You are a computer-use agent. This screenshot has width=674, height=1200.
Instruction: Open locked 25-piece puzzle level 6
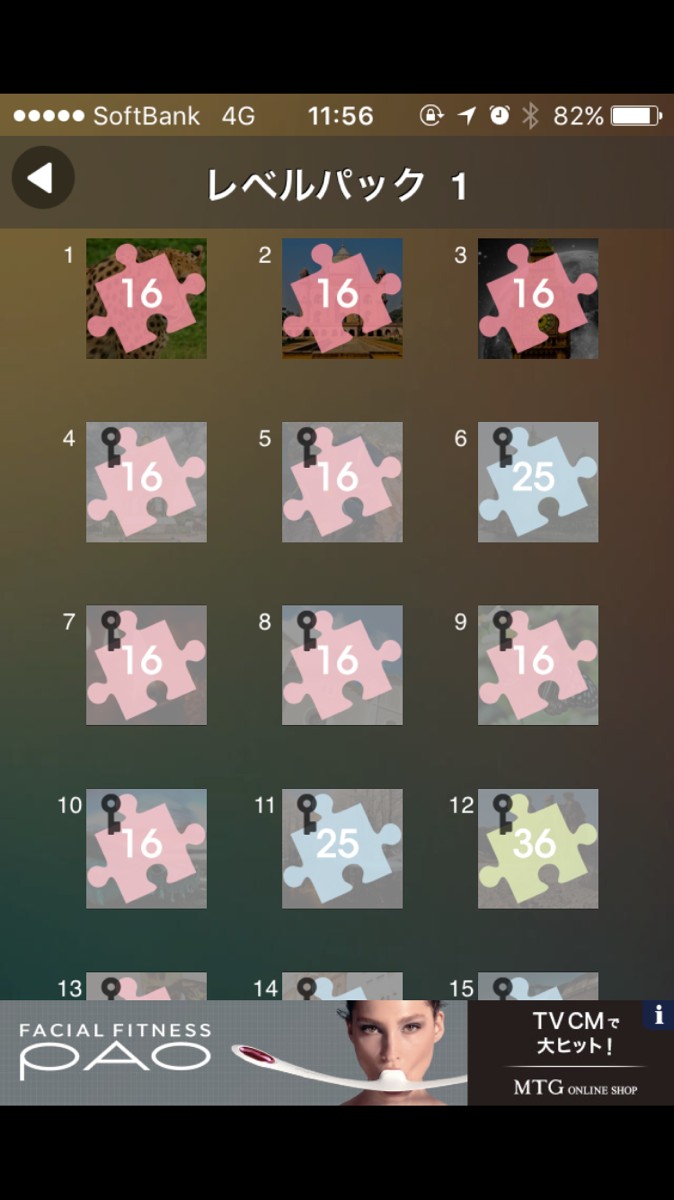point(538,482)
